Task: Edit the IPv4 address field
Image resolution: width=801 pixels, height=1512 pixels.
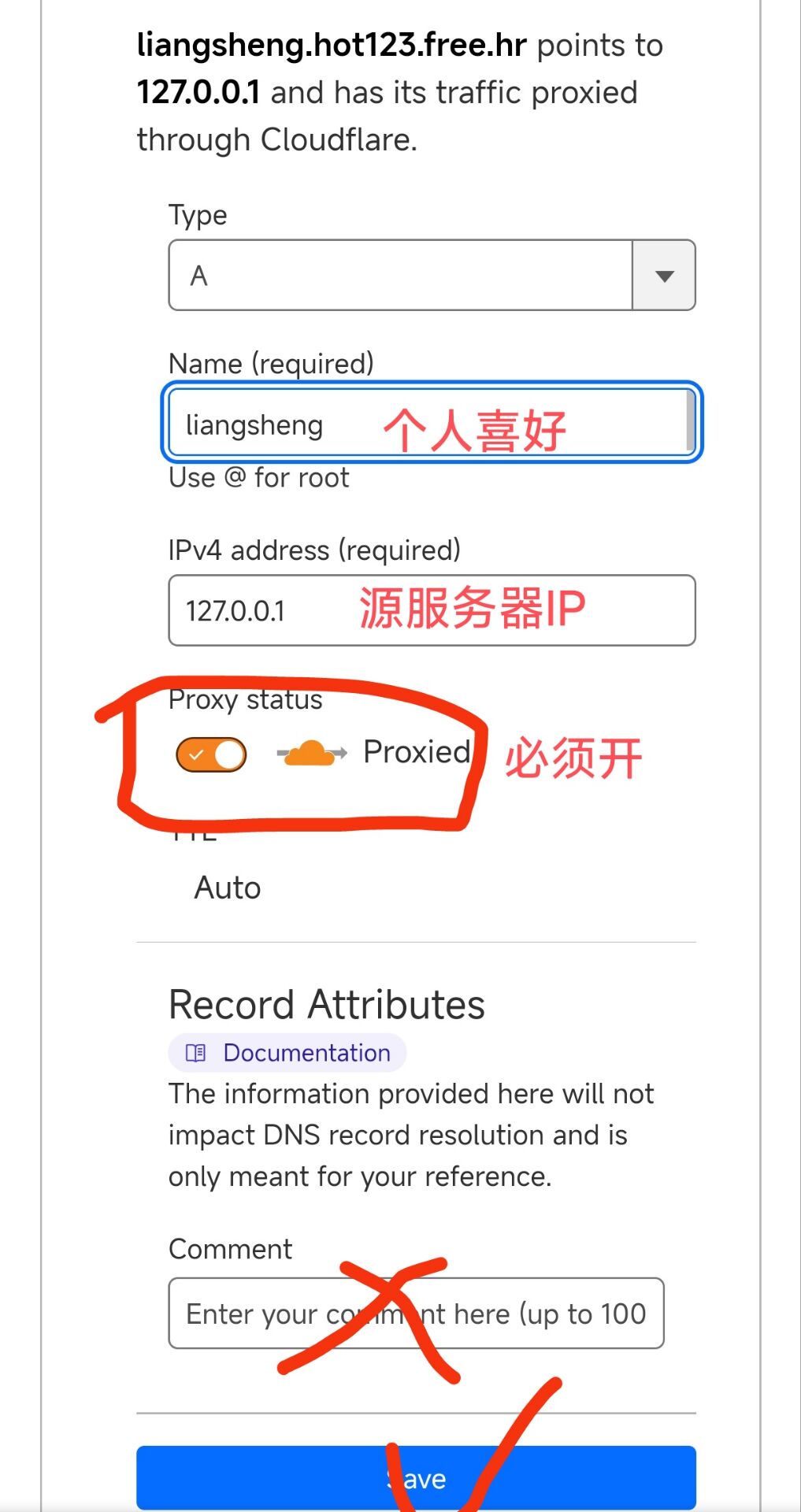Action: click(432, 610)
